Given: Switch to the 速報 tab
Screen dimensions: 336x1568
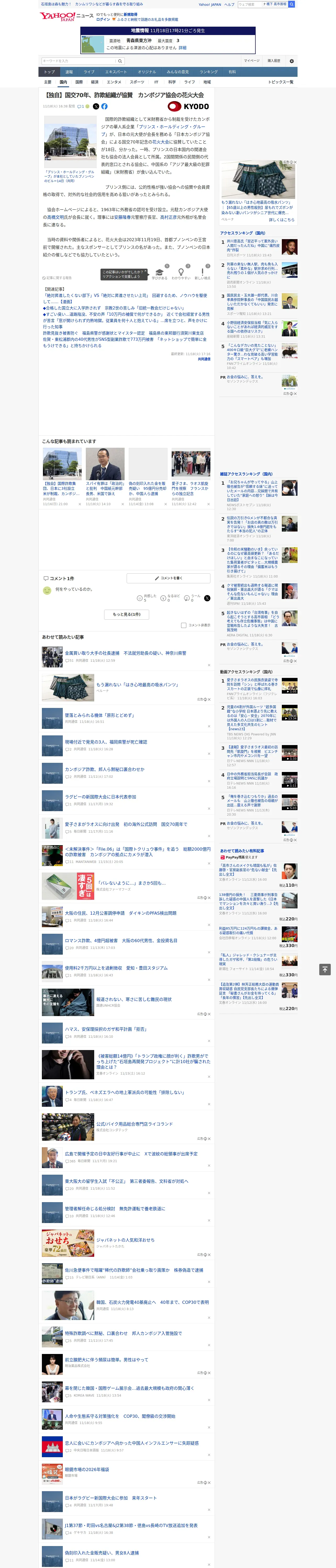Looking at the screenshot, I should coord(69,72).
